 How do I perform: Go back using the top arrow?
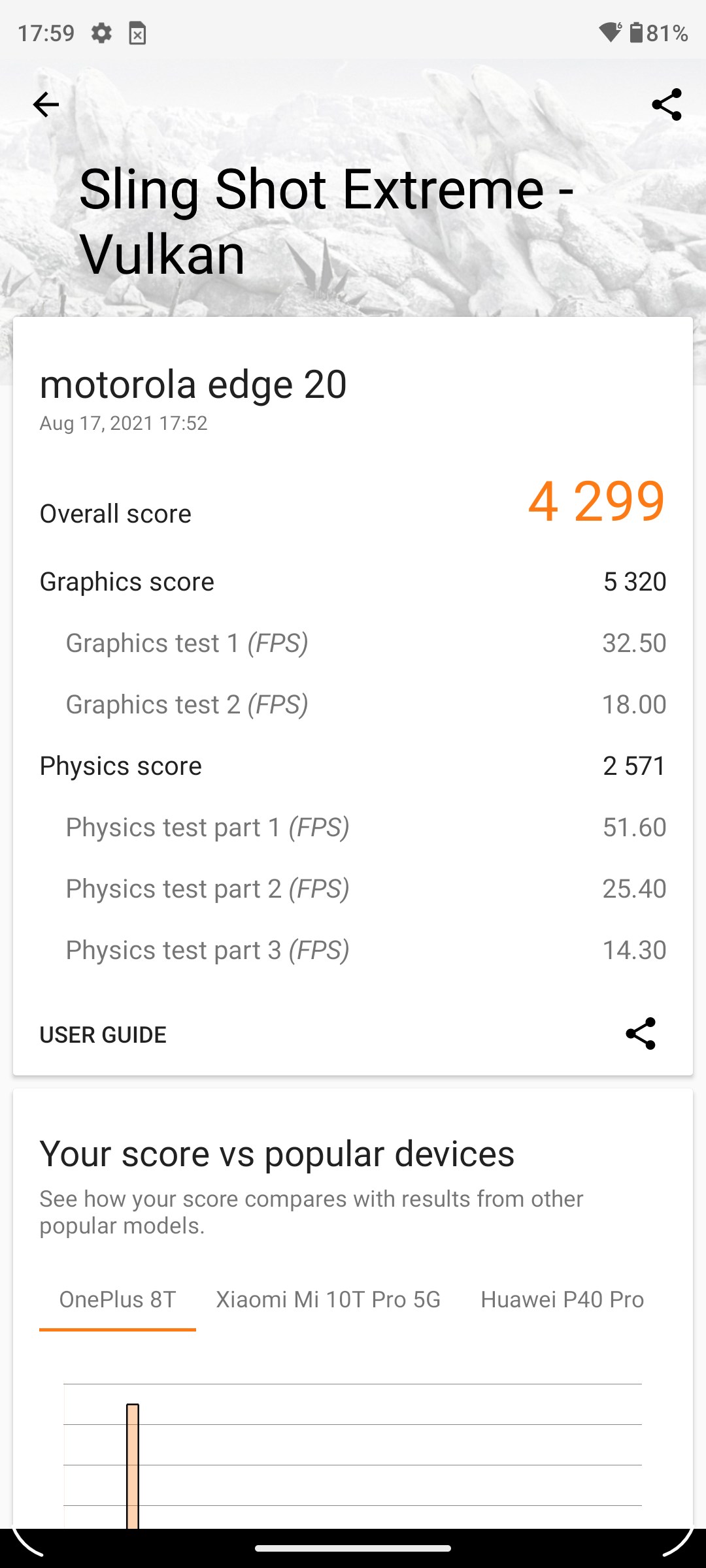click(x=46, y=105)
